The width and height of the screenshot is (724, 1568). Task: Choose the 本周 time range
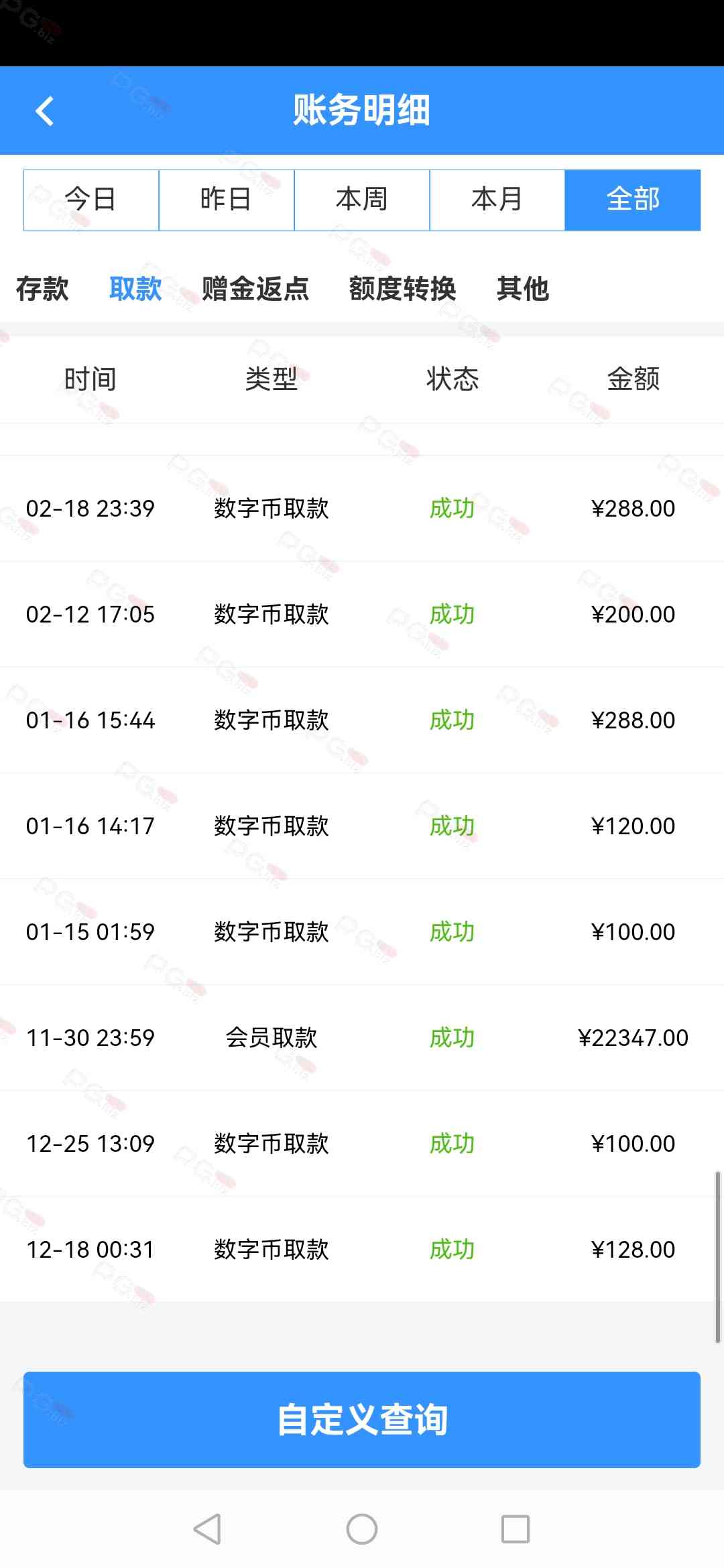[x=362, y=200]
